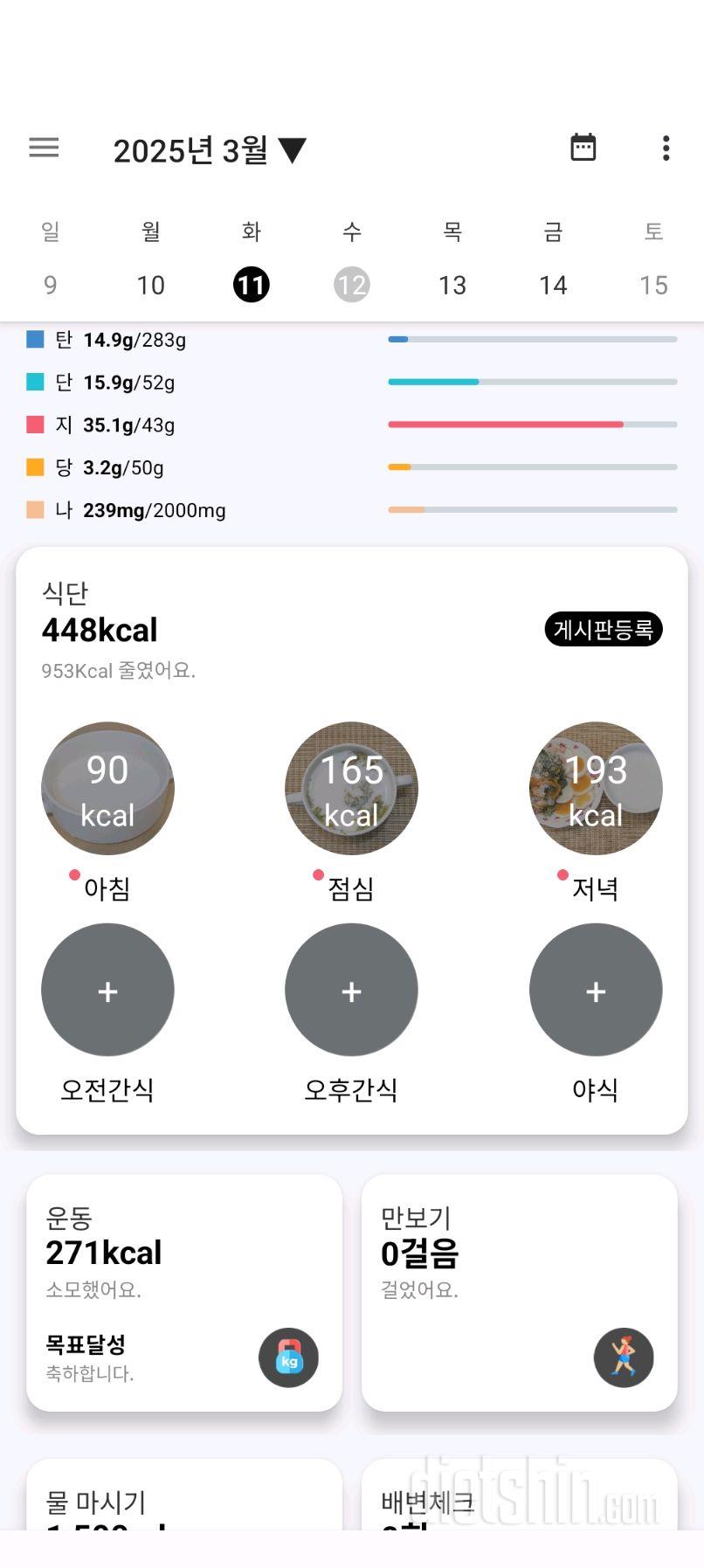Tap the 게시판등록 button
This screenshot has height=1568, width=704.
tap(603, 629)
